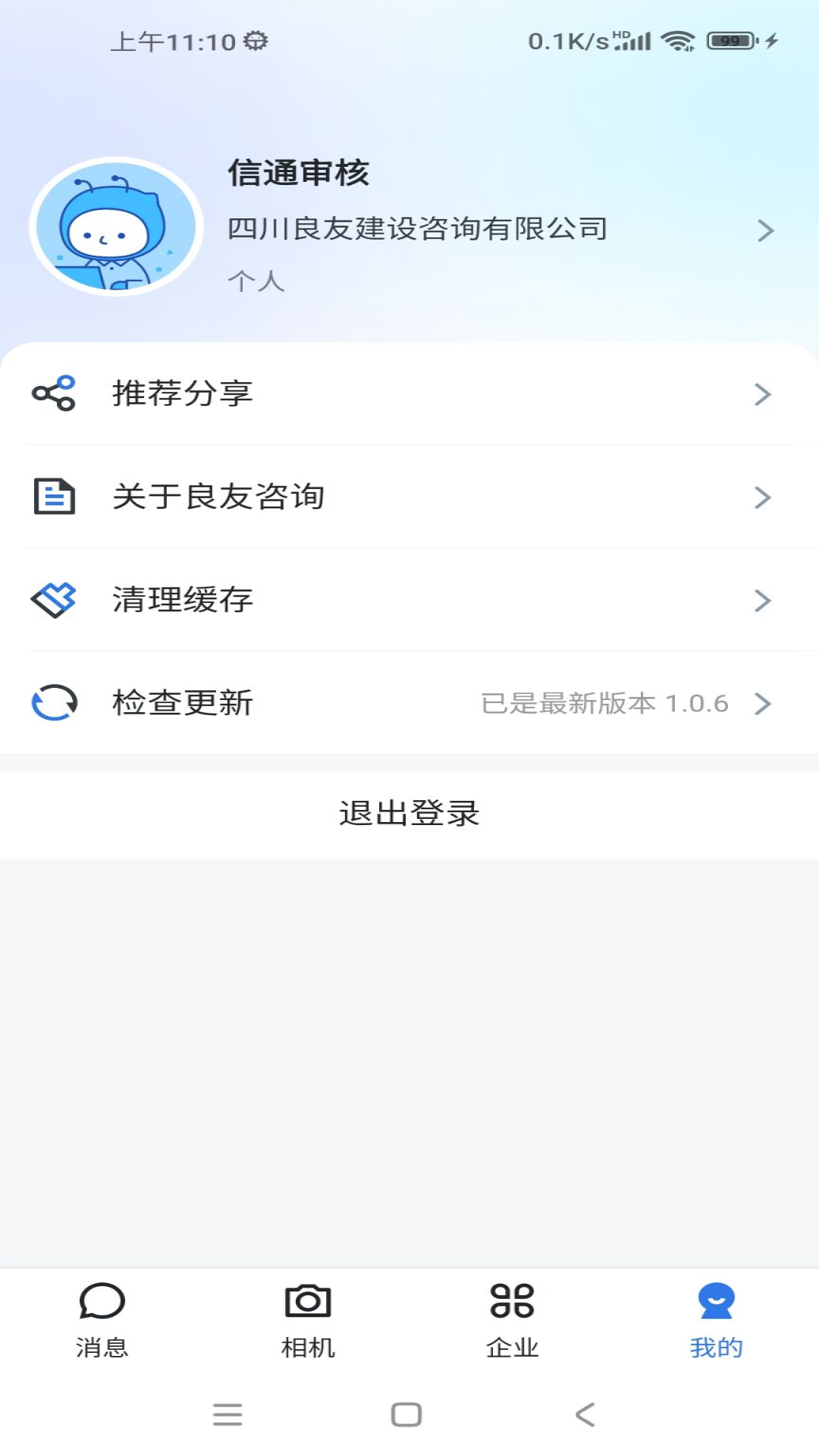Select 清理缓存 to clear cache

coord(409,600)
